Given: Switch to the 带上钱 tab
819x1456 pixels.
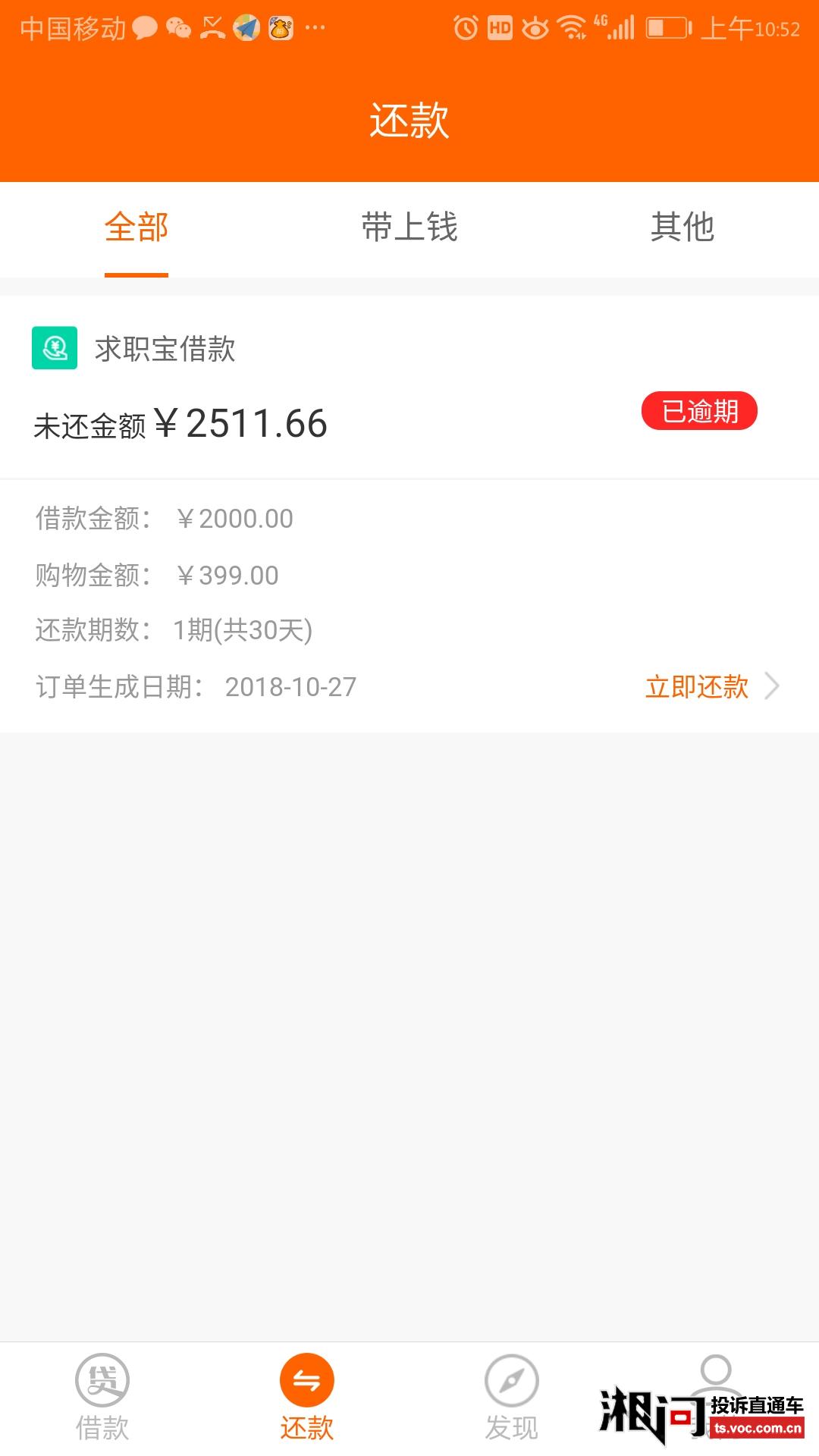Looking at the screenshot, I should click(x=409, y=227).
